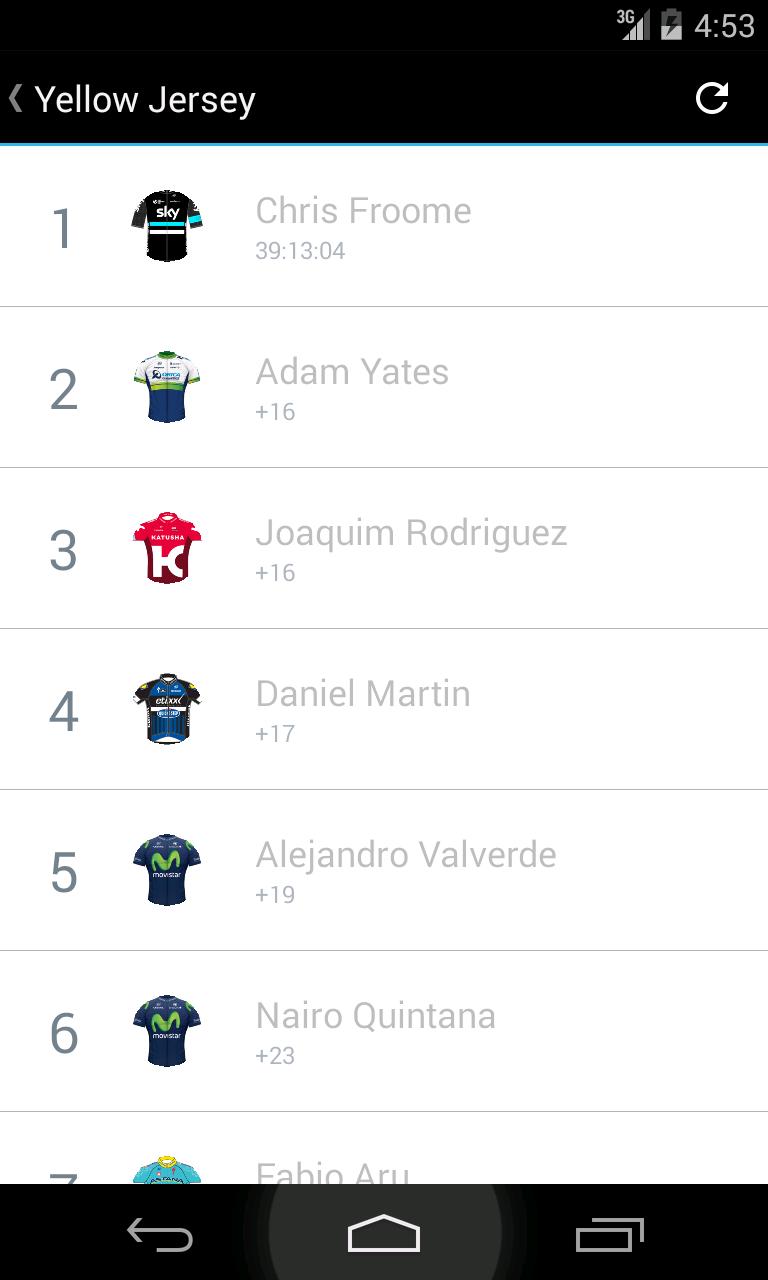
Task: Choose Nairo Quintana from the list
Action: click(384, 1032)
